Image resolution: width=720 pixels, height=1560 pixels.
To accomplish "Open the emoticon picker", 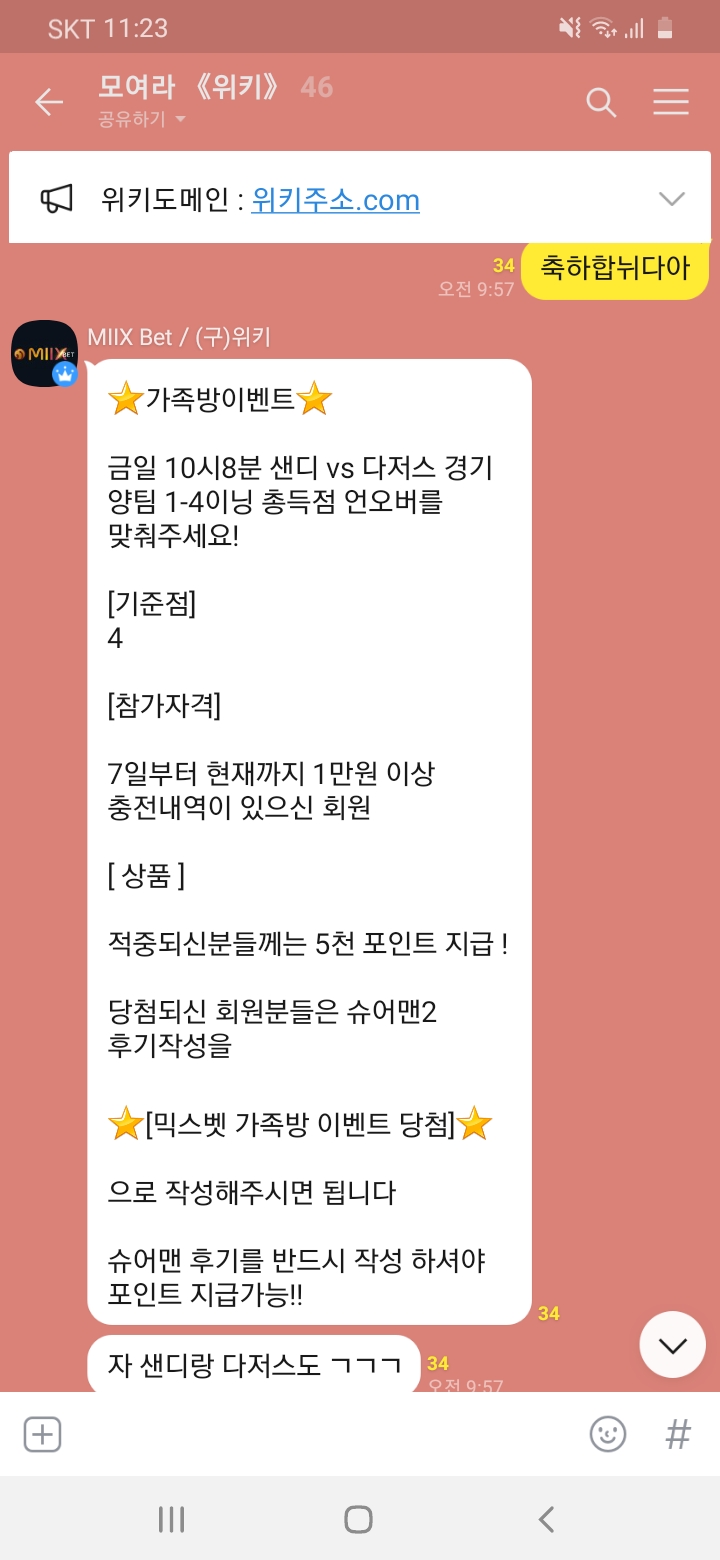I will pos(607,1435).
